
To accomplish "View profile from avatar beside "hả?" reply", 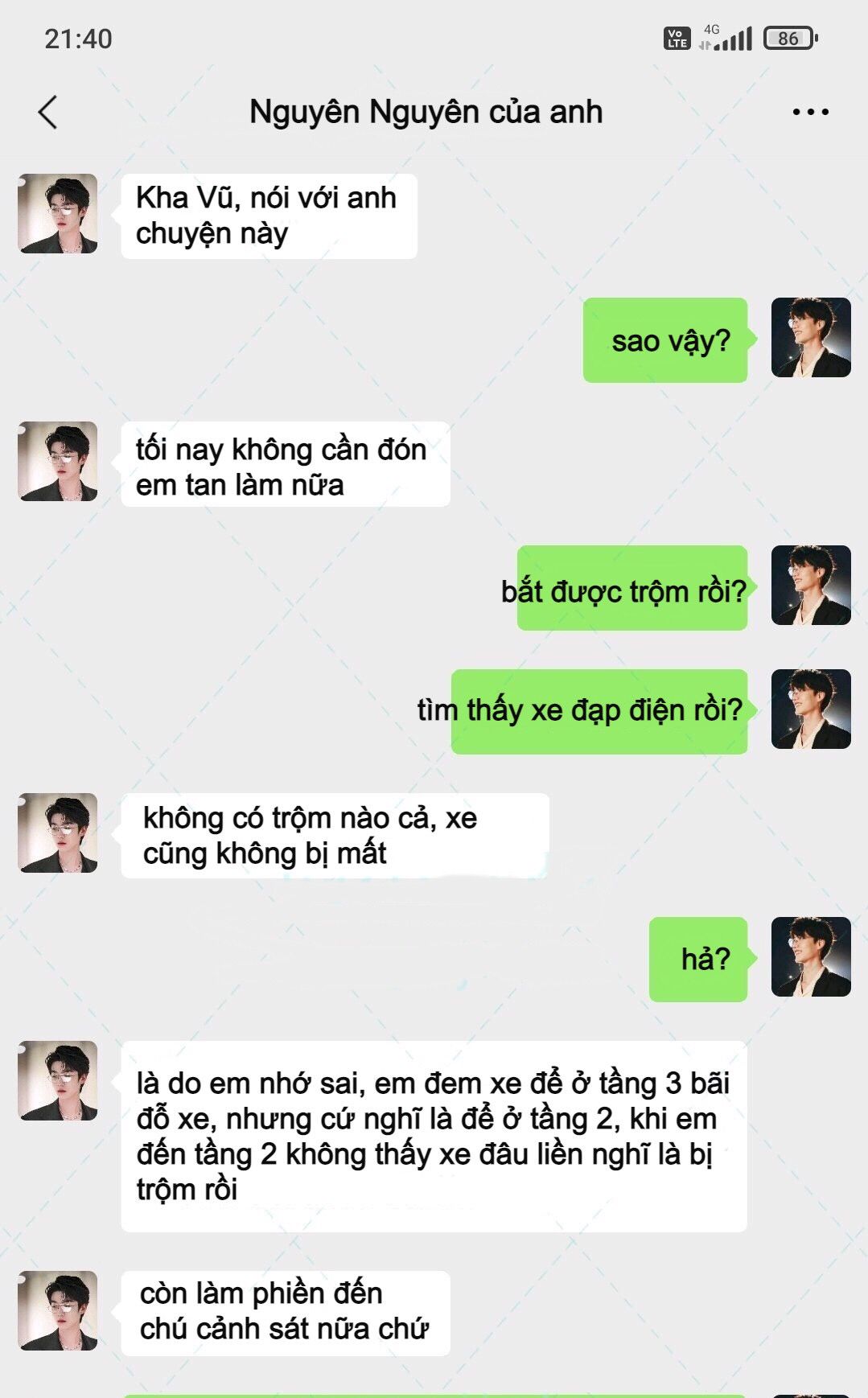I will [811, 957].
